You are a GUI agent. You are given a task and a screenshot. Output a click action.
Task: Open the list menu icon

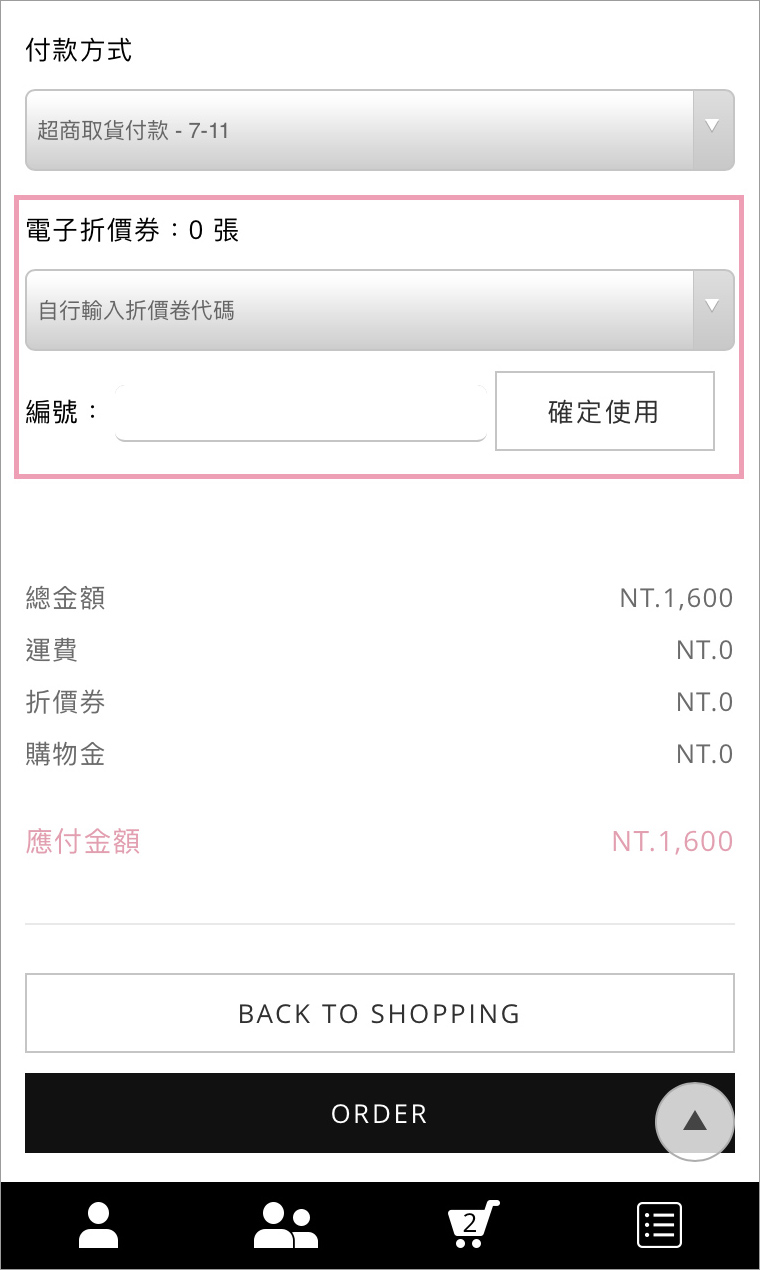[x=660, y=1225]
